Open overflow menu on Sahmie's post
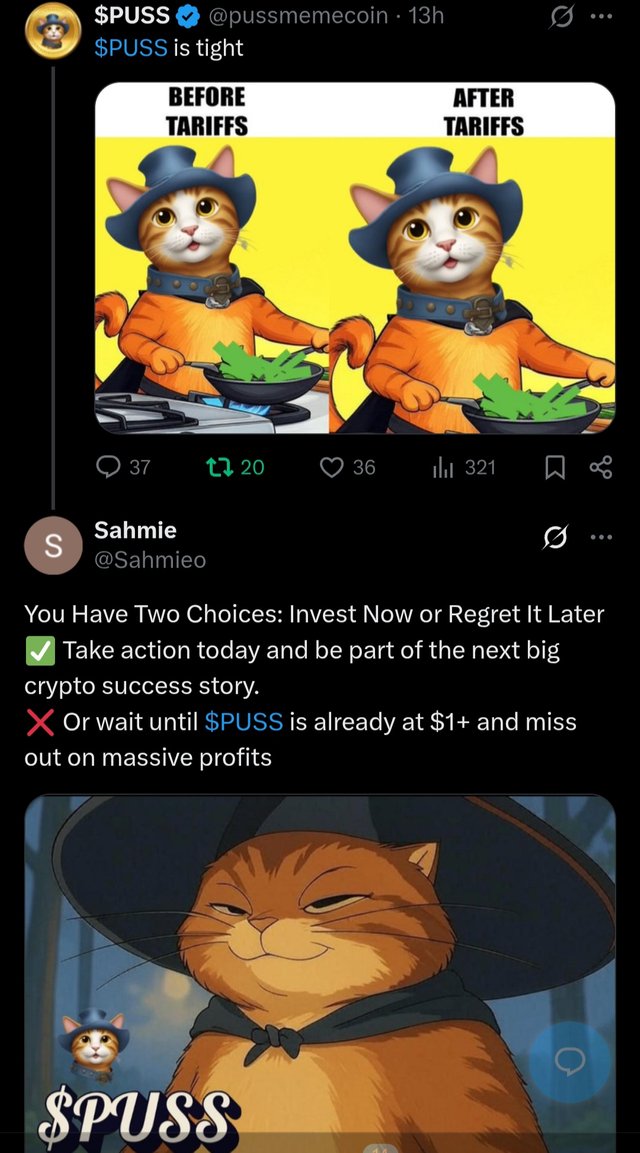This screenshot has width=640, height=1153. coord(600,537)
